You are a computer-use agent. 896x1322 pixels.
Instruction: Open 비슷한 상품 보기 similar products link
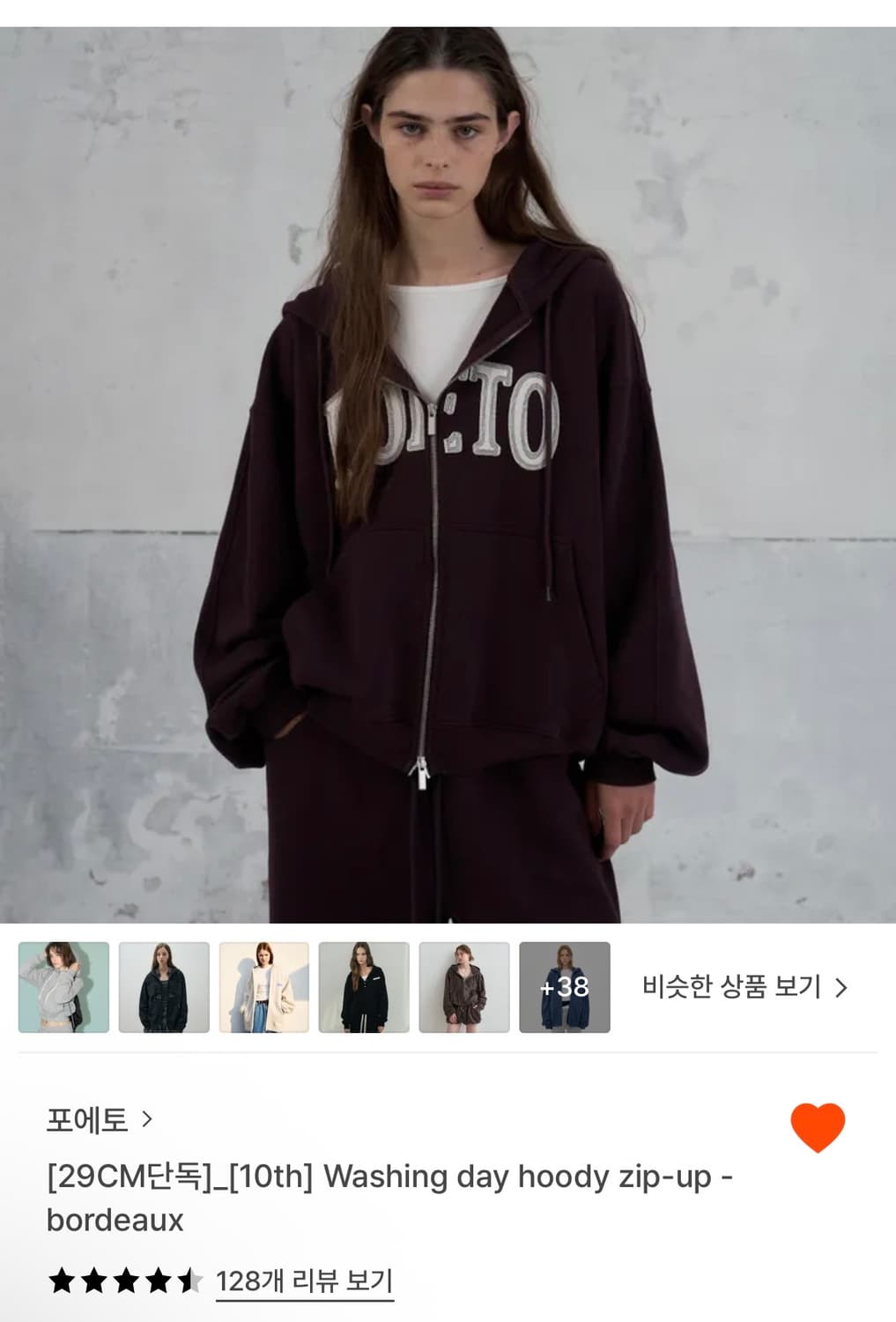coord(744,987)
